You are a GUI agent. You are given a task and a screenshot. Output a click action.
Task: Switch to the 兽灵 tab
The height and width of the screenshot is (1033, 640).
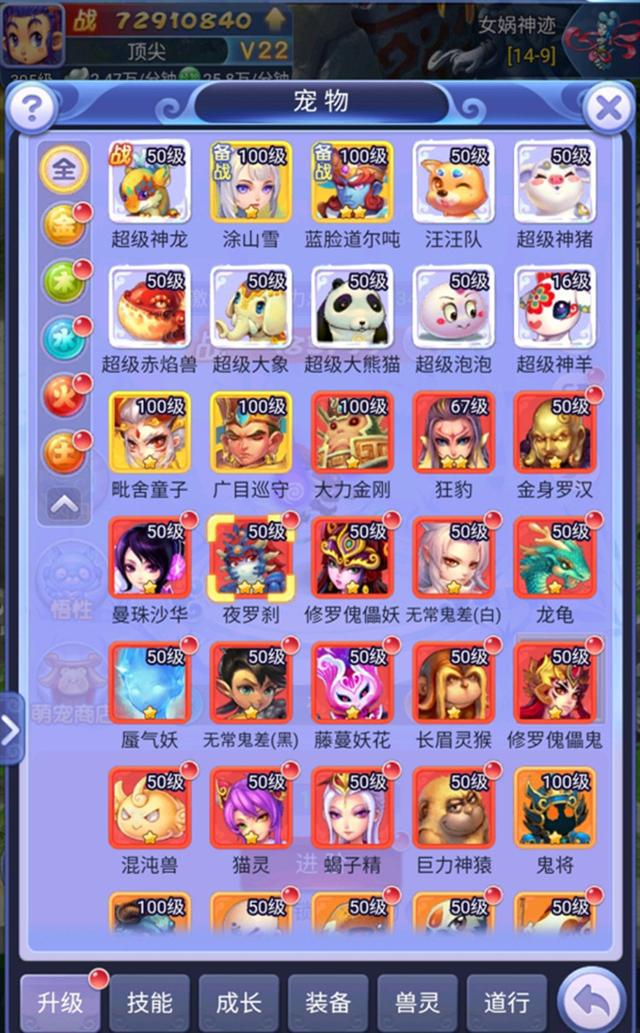417,1002
